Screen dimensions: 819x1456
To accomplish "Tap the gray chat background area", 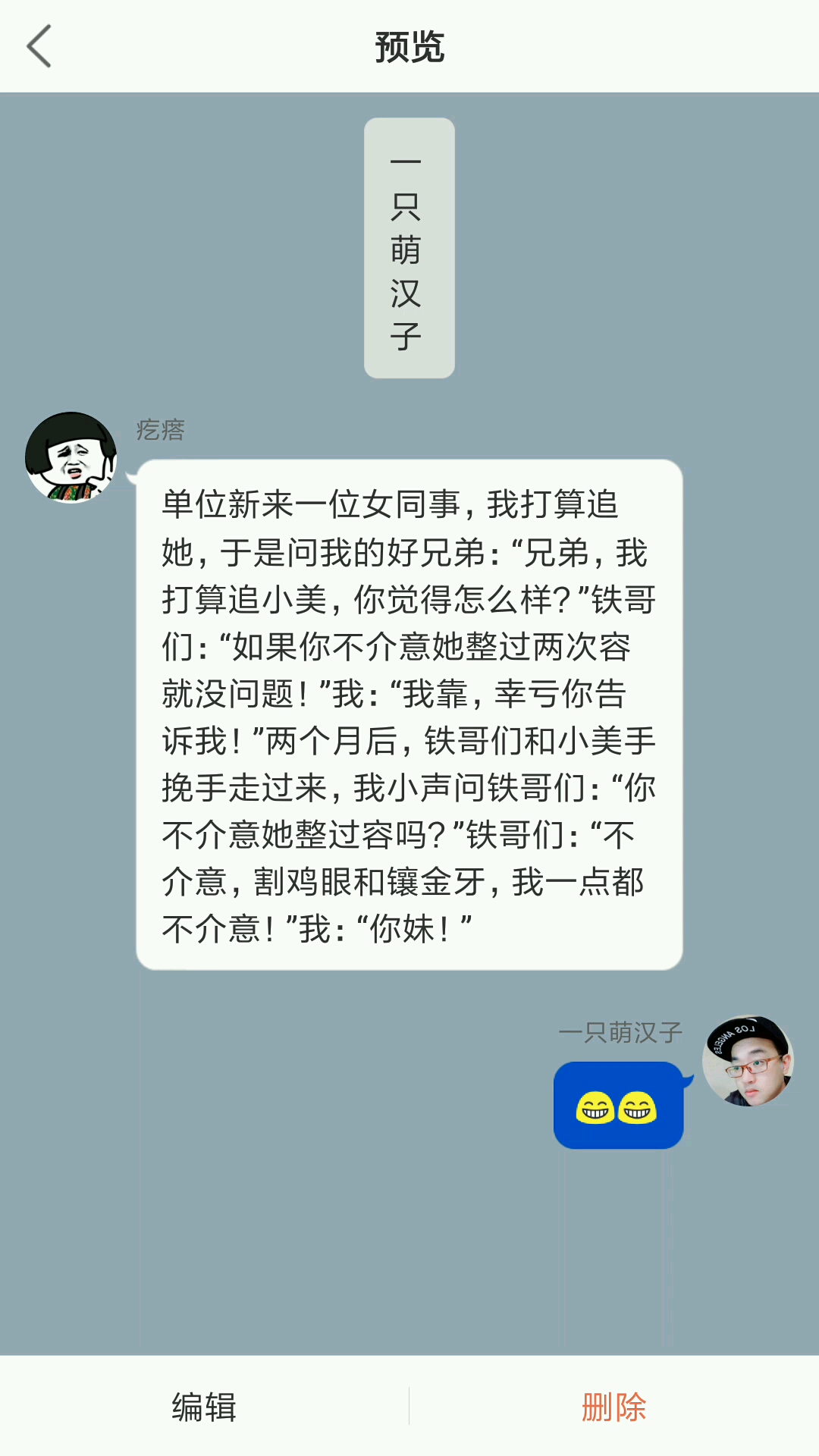I will [x=227, y=1251].
